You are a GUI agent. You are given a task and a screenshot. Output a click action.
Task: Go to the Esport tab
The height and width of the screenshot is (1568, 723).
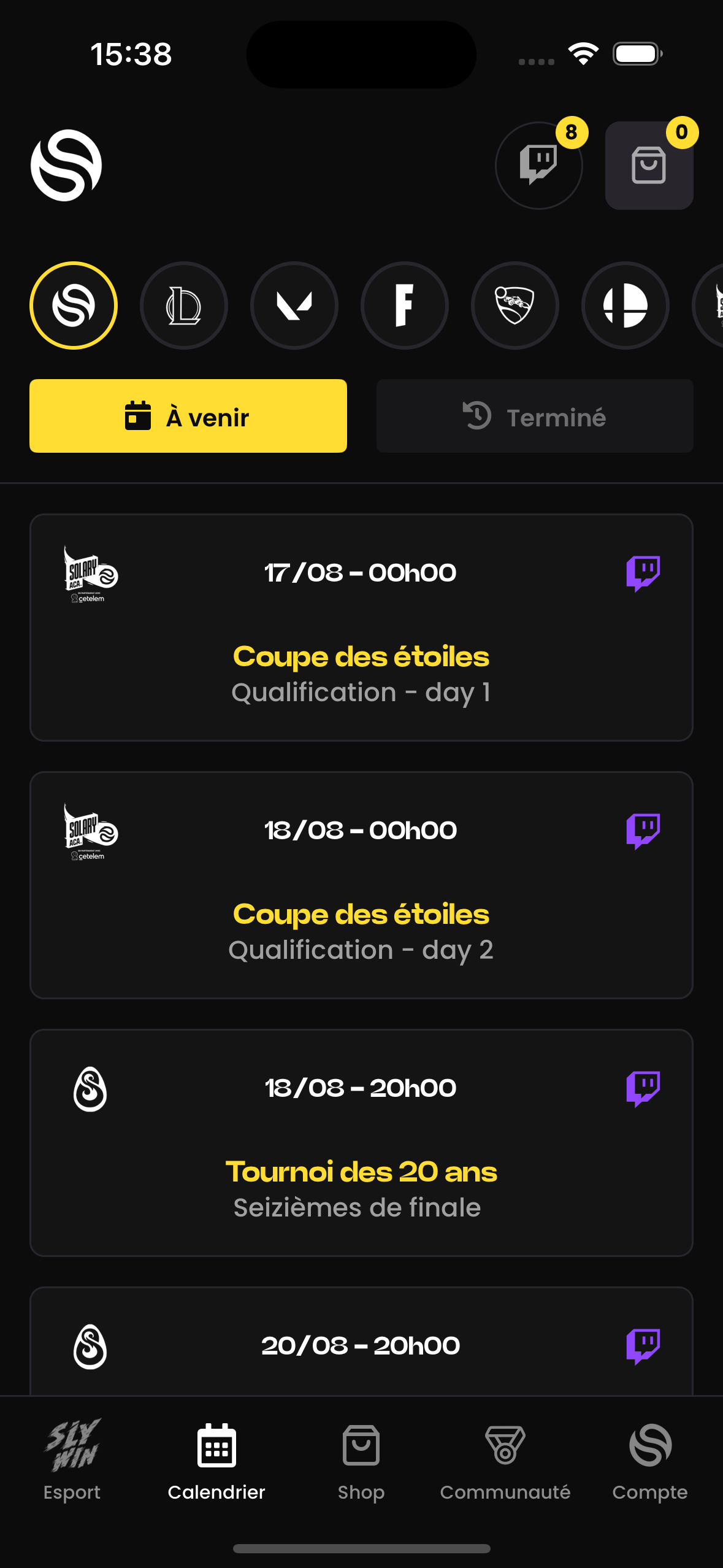(72, 1460)
